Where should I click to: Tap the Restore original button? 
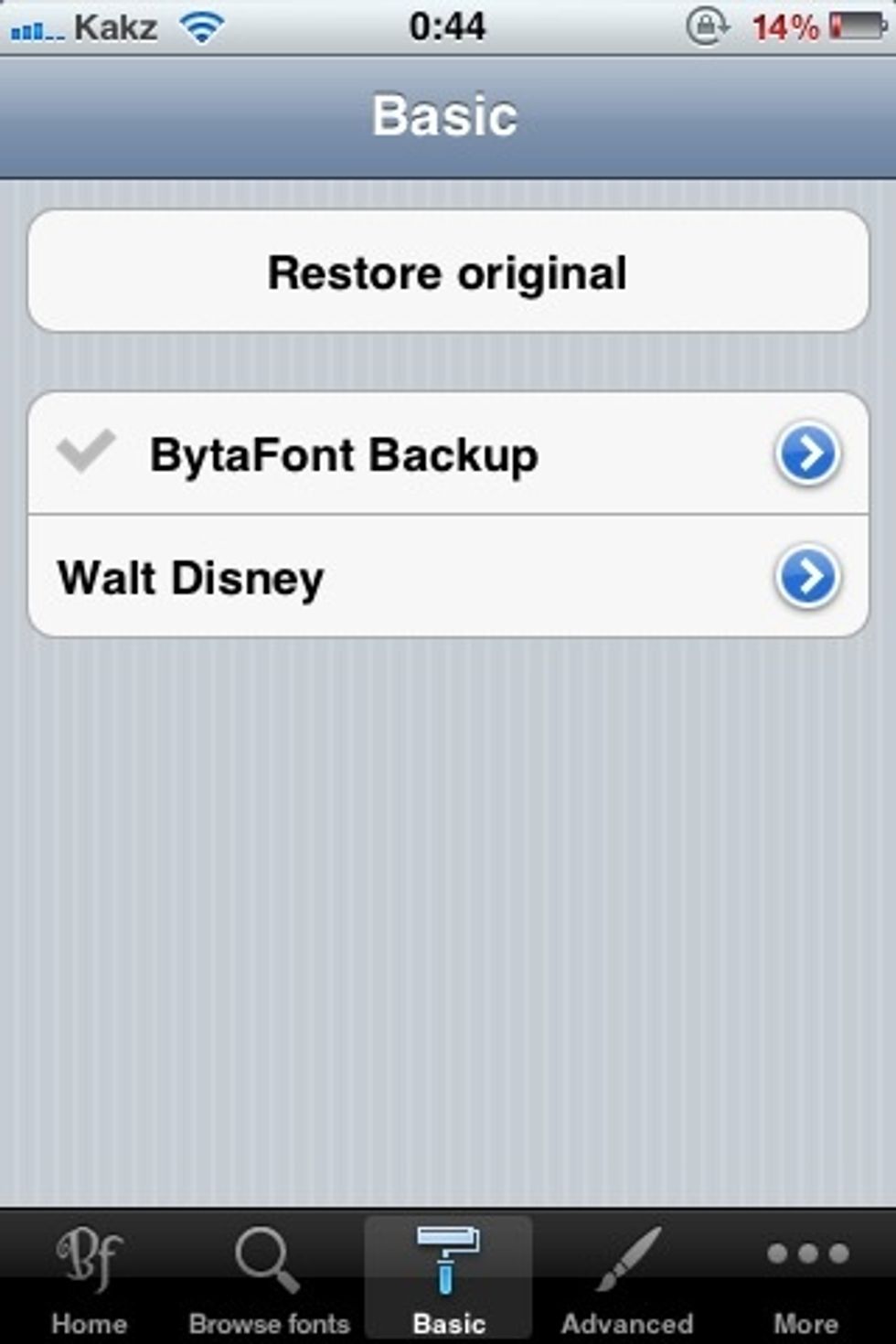[x=447, y=272]
